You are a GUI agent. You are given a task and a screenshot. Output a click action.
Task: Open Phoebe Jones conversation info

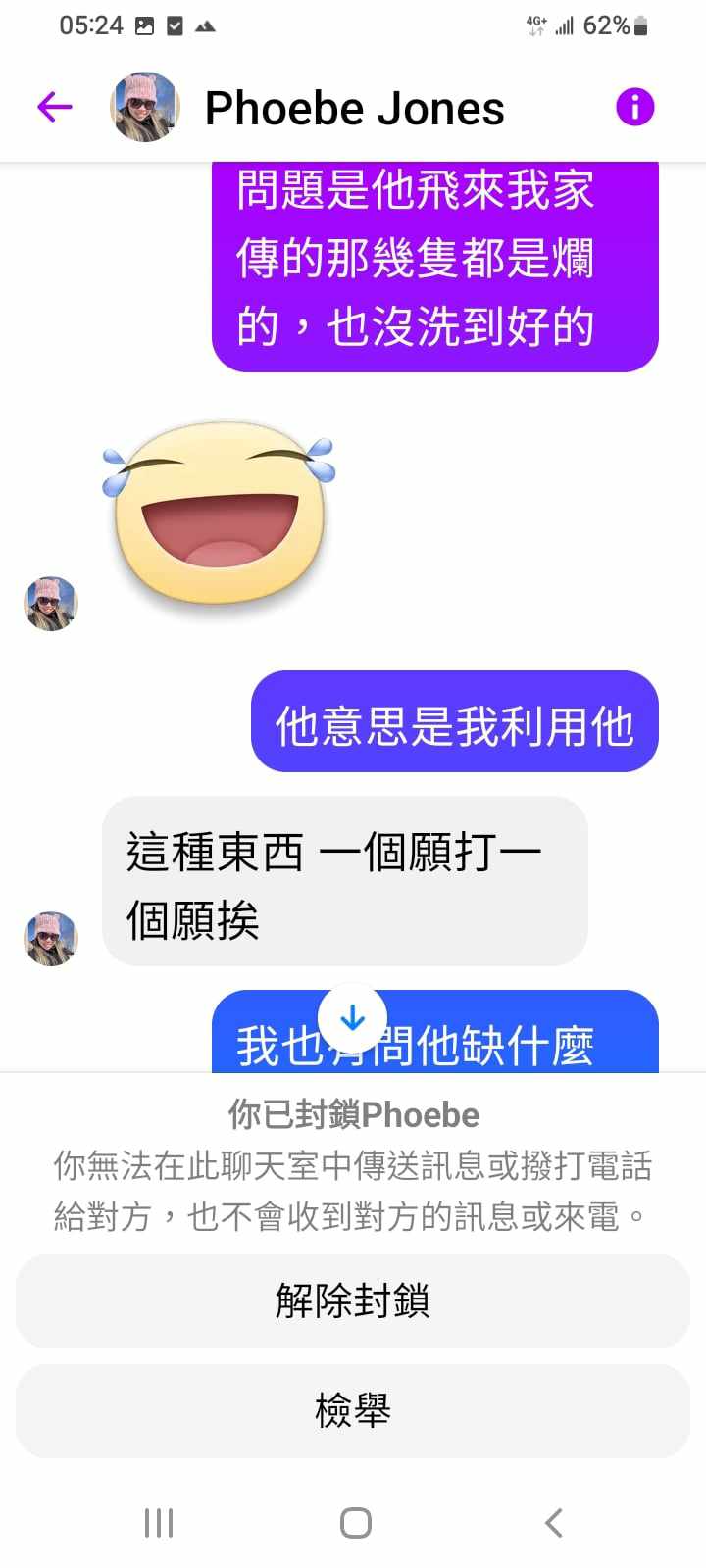(x=634, y=107)
